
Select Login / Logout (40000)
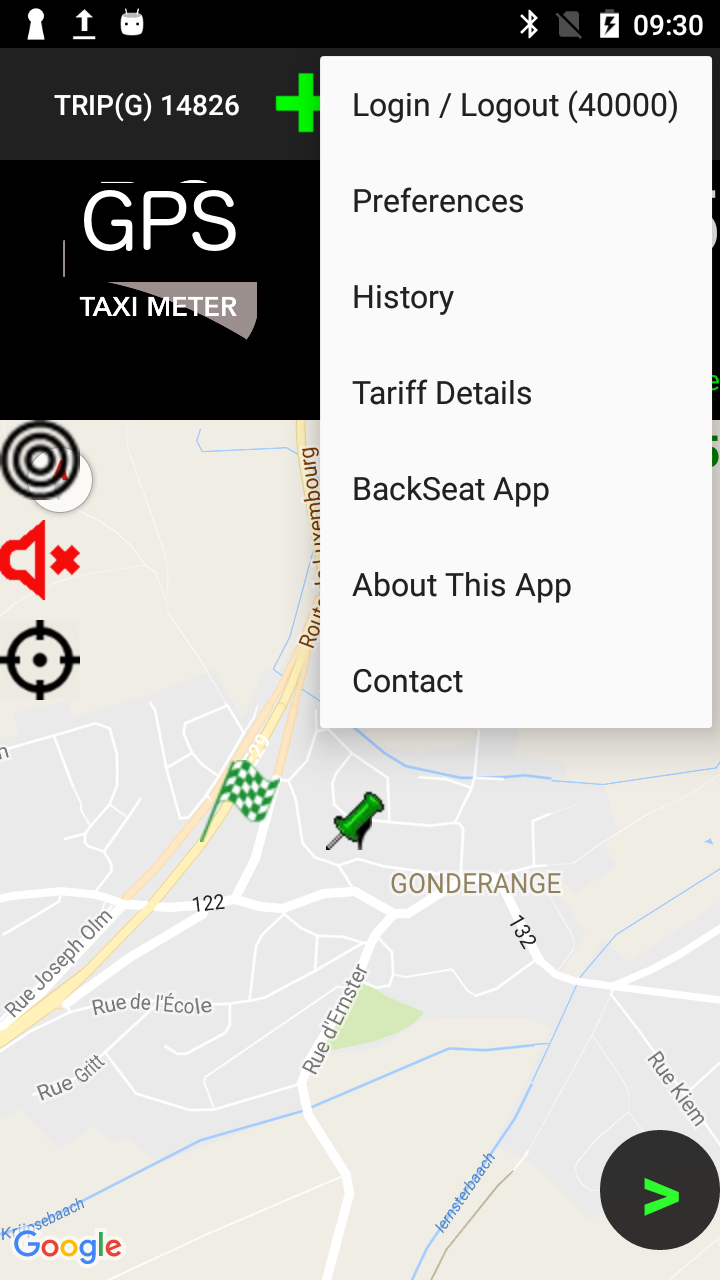515,105
